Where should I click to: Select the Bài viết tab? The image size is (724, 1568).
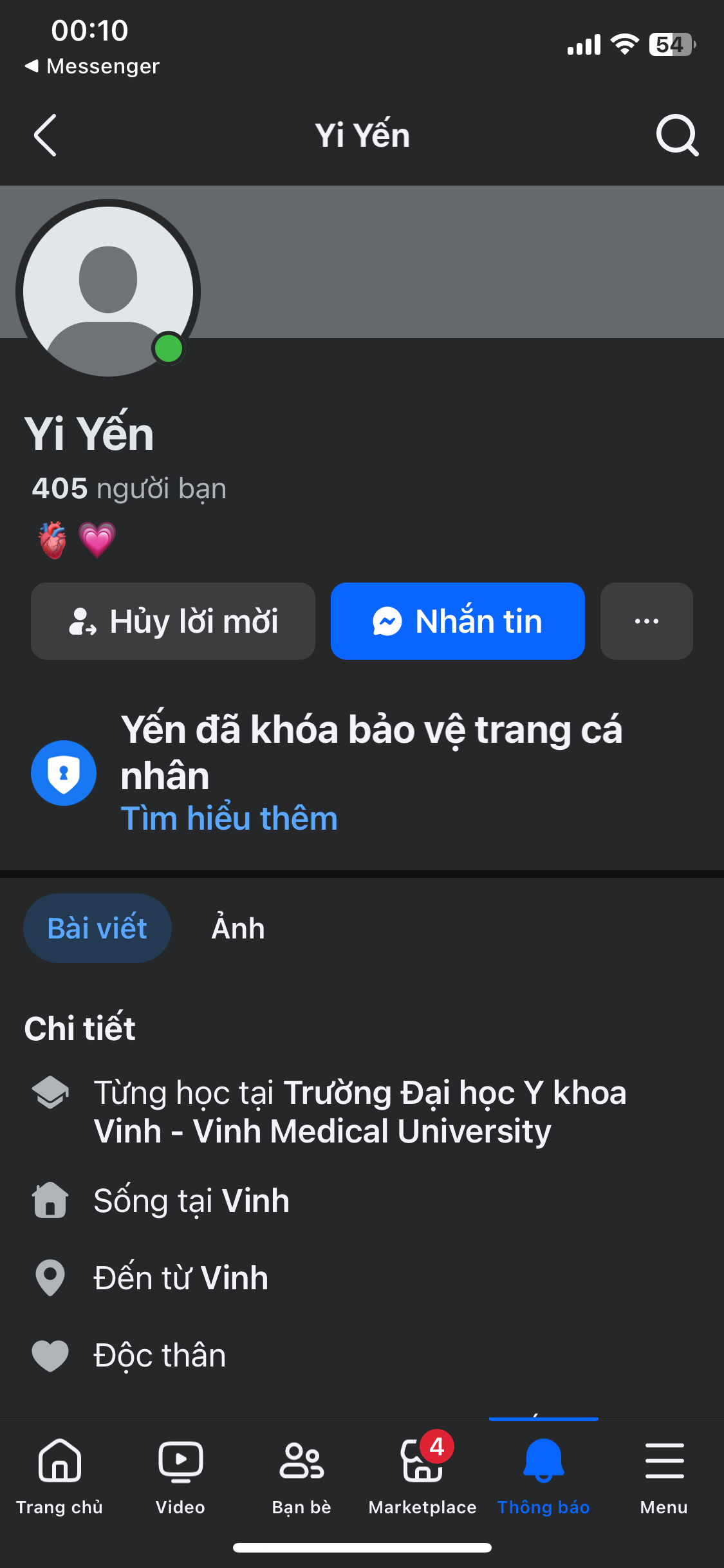click(x=97, y=928)
